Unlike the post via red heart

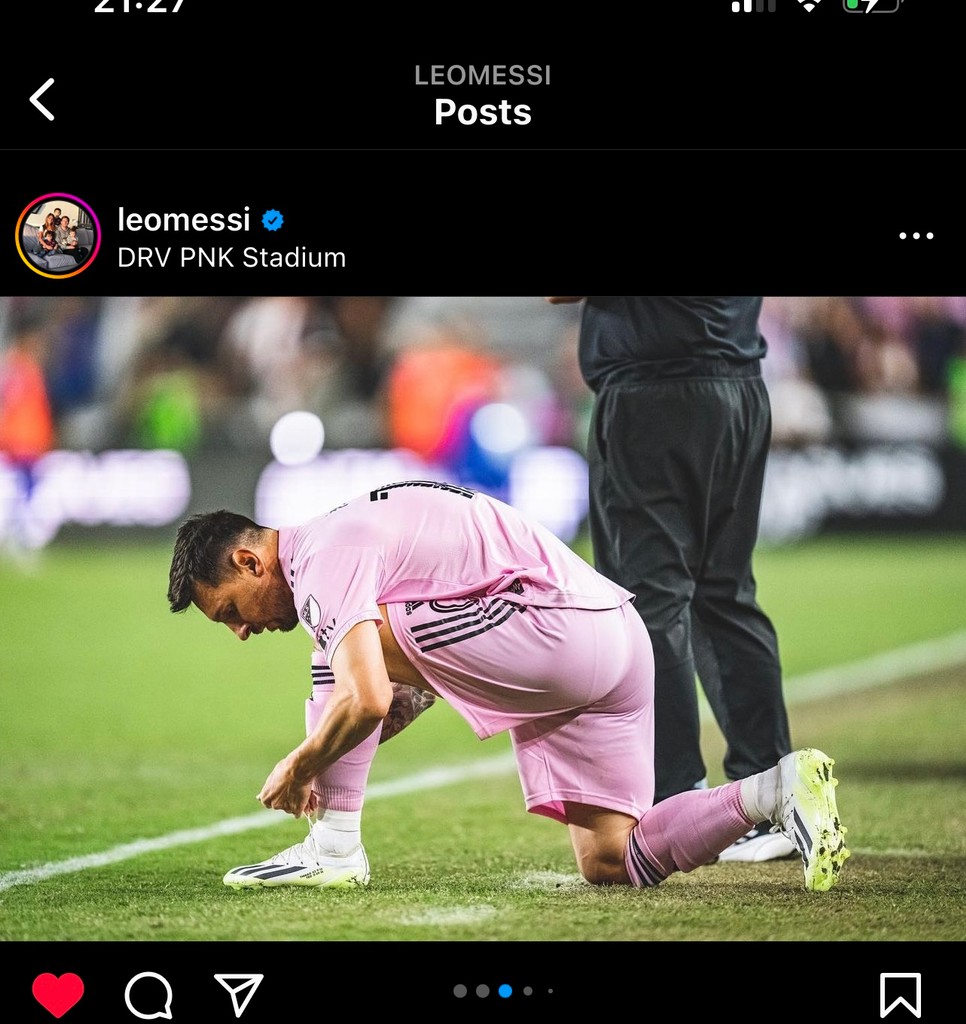pos(58,994)
